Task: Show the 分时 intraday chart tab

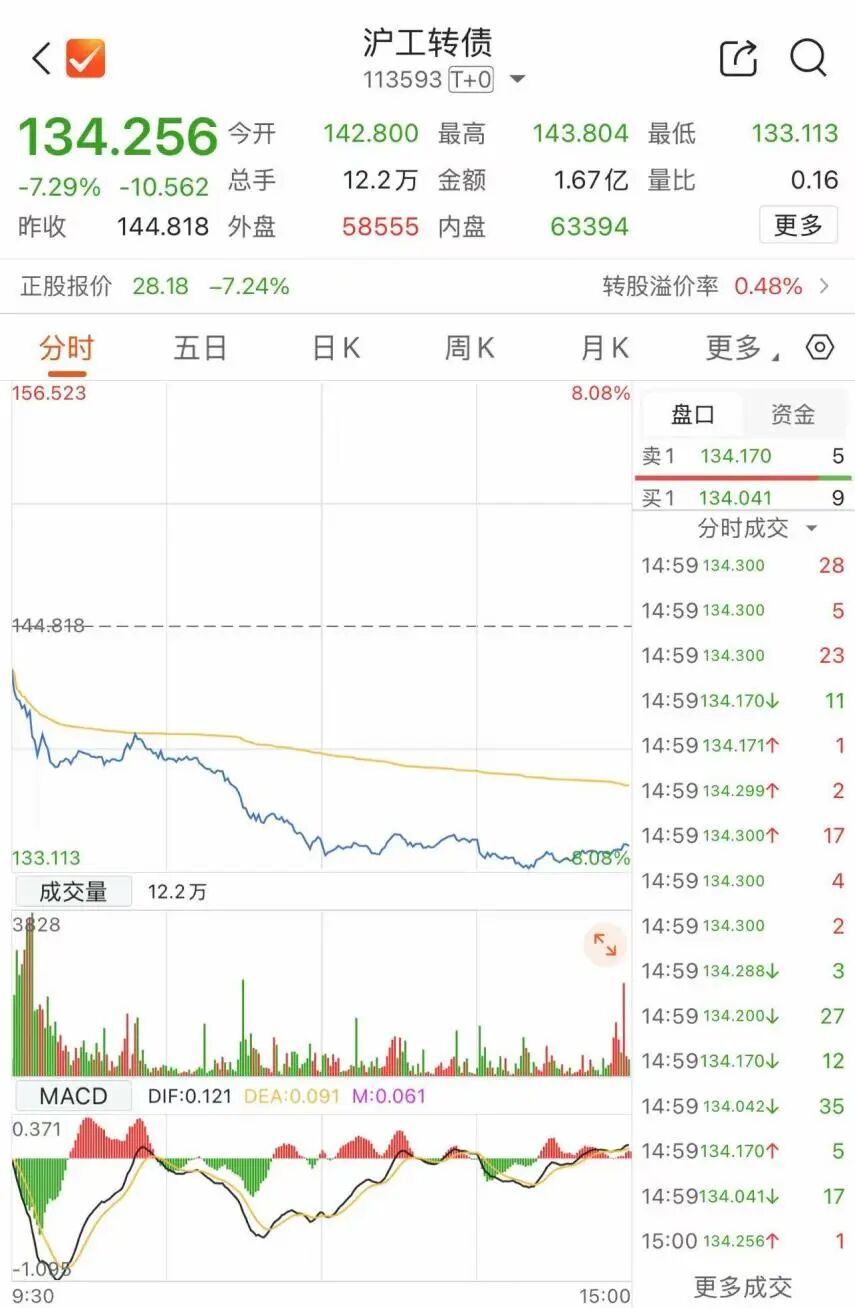Action: click(x=66, y=348)
